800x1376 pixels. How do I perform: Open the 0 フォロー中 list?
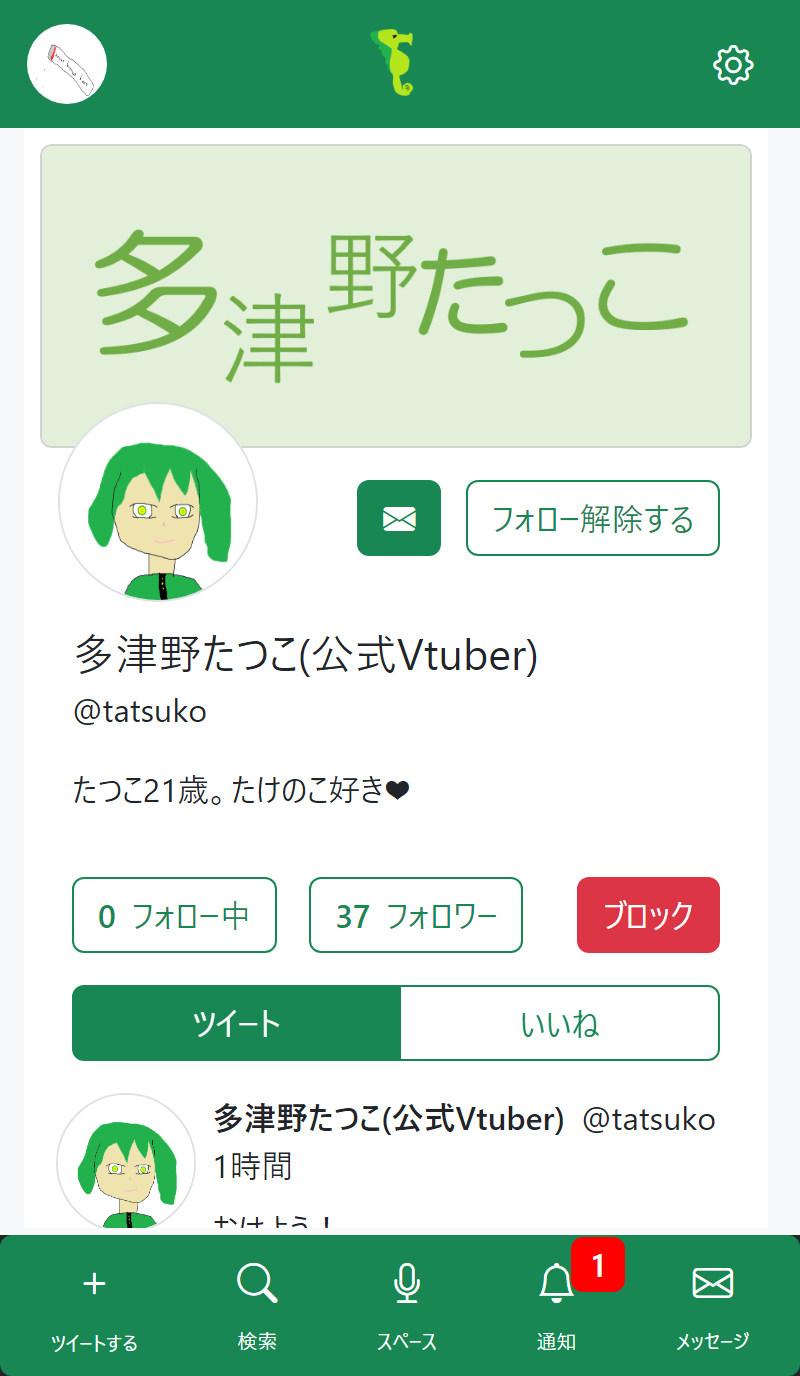coord(174,914)
